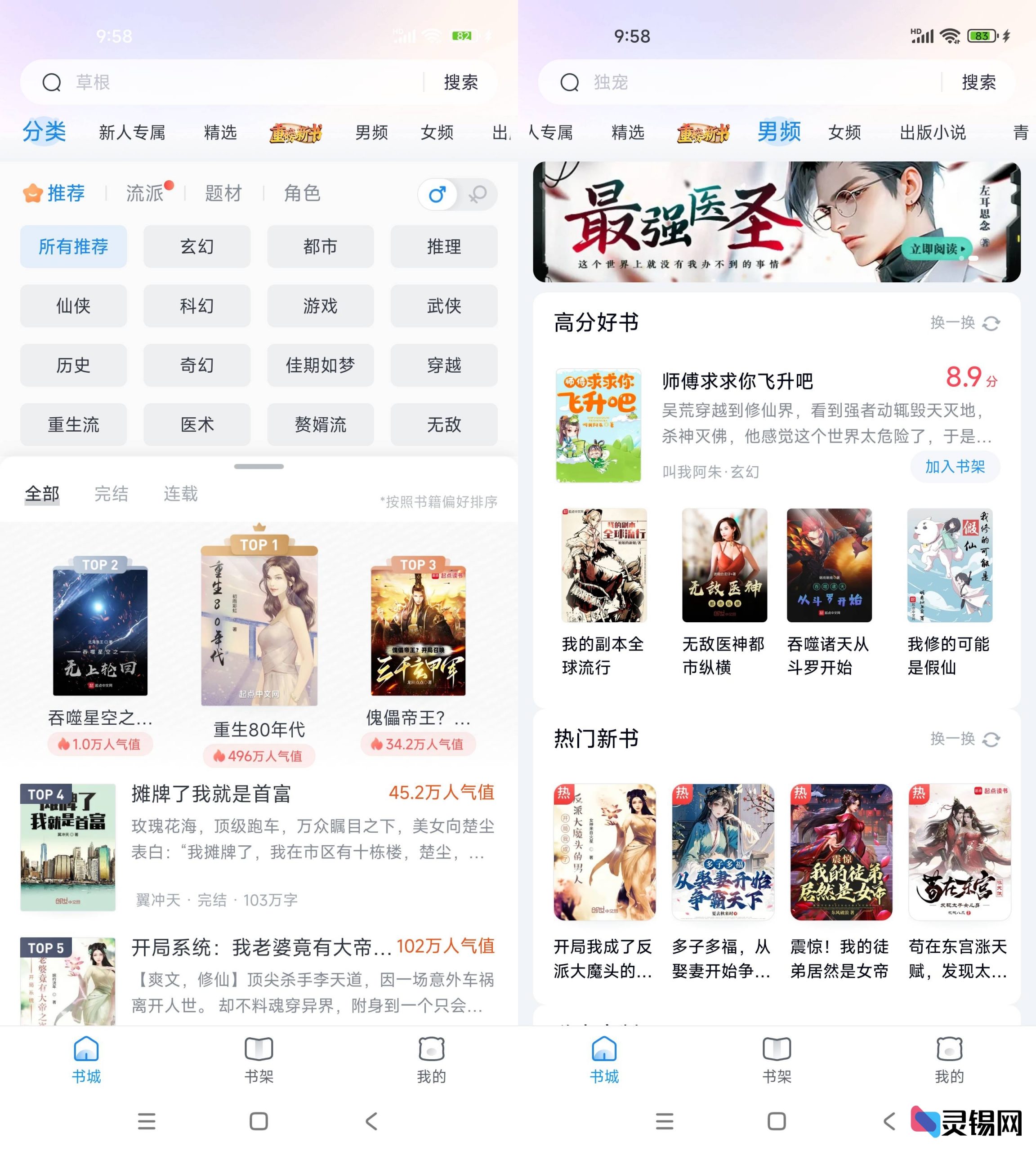Open the book 无敌医神都市纵横
Viewport: 1036px width, 1151px height.
coord(724,592)
